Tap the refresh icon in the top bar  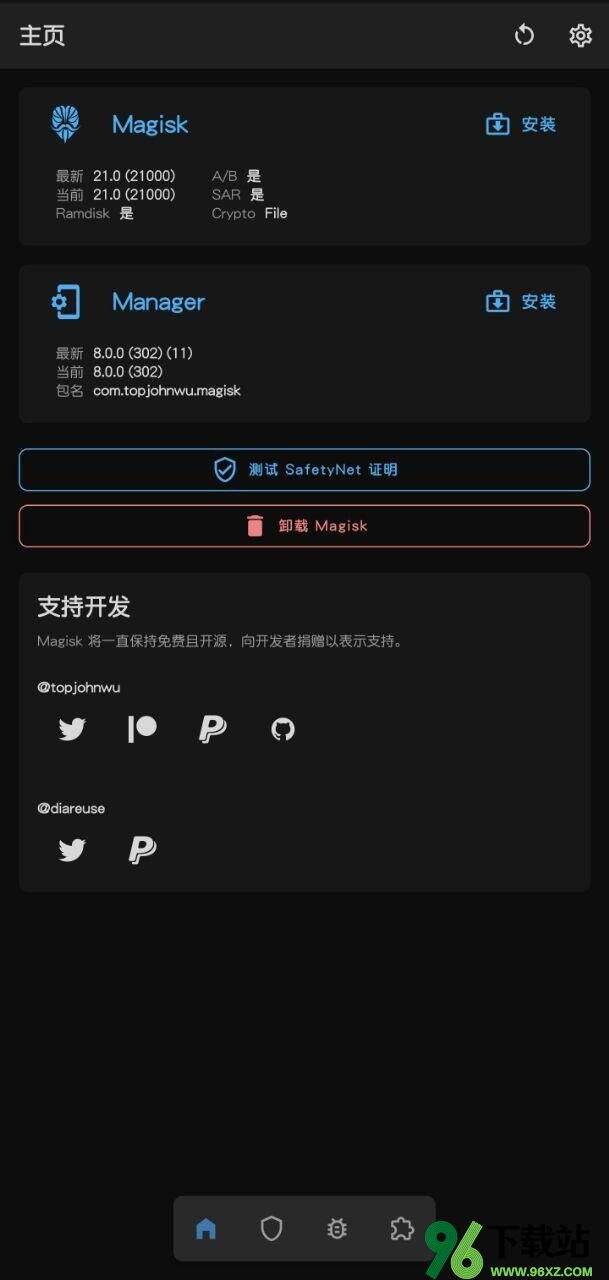pos(524,36)
